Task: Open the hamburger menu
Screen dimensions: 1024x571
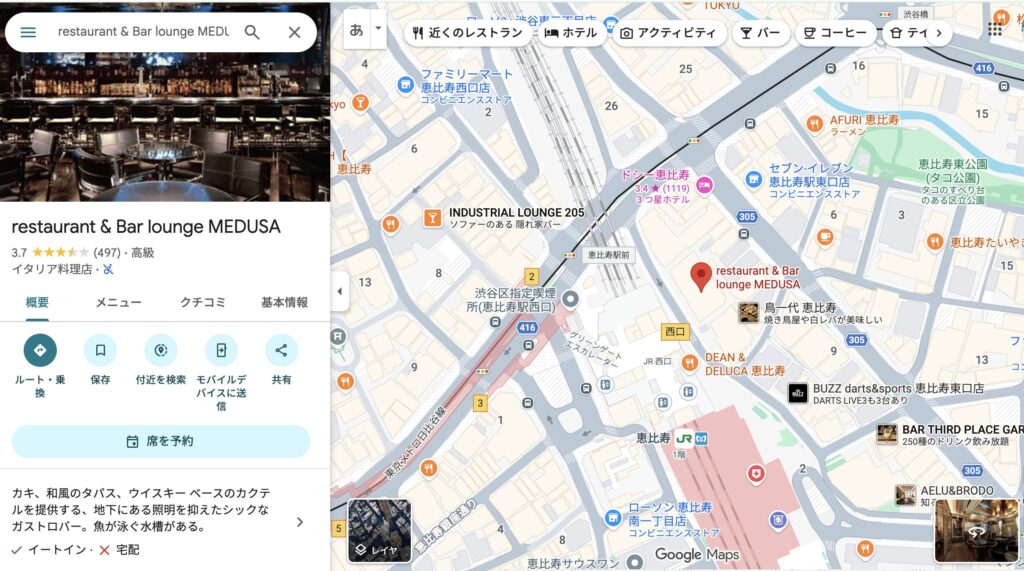Action: click(28, 32)
